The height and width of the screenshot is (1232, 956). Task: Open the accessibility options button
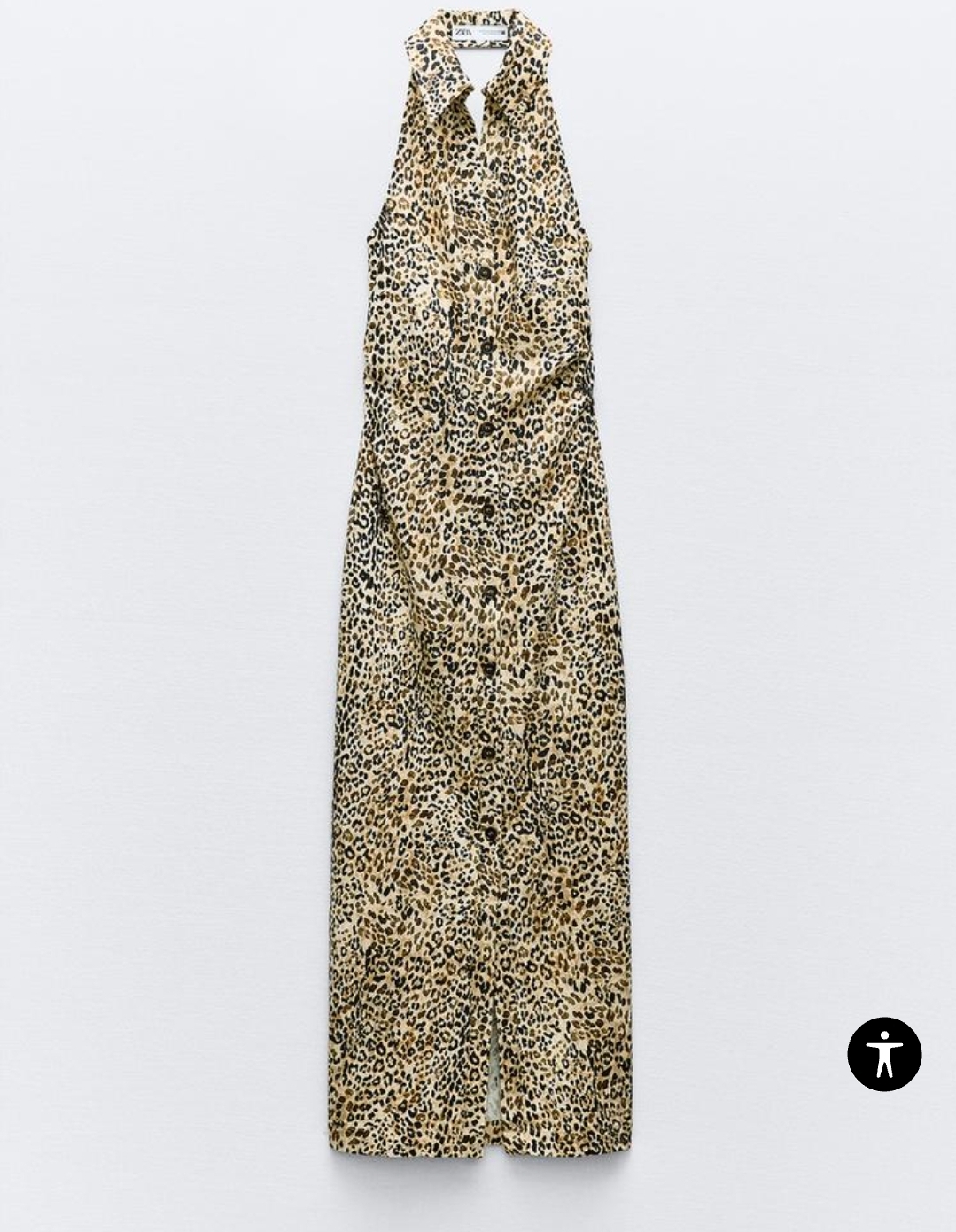pyautogui.click(x=883, y=1054)
